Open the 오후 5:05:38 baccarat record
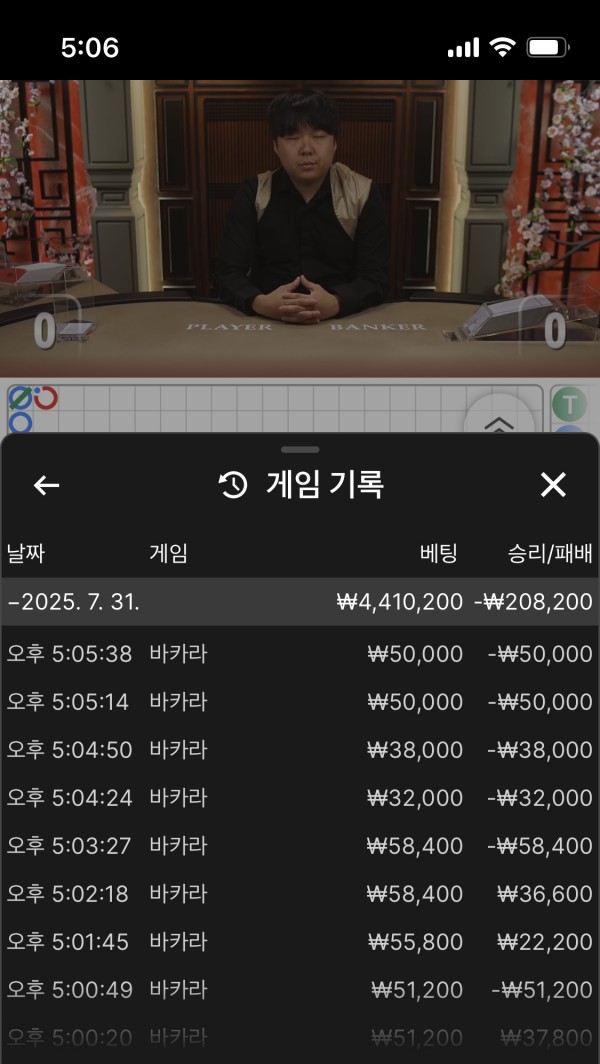 300,654
